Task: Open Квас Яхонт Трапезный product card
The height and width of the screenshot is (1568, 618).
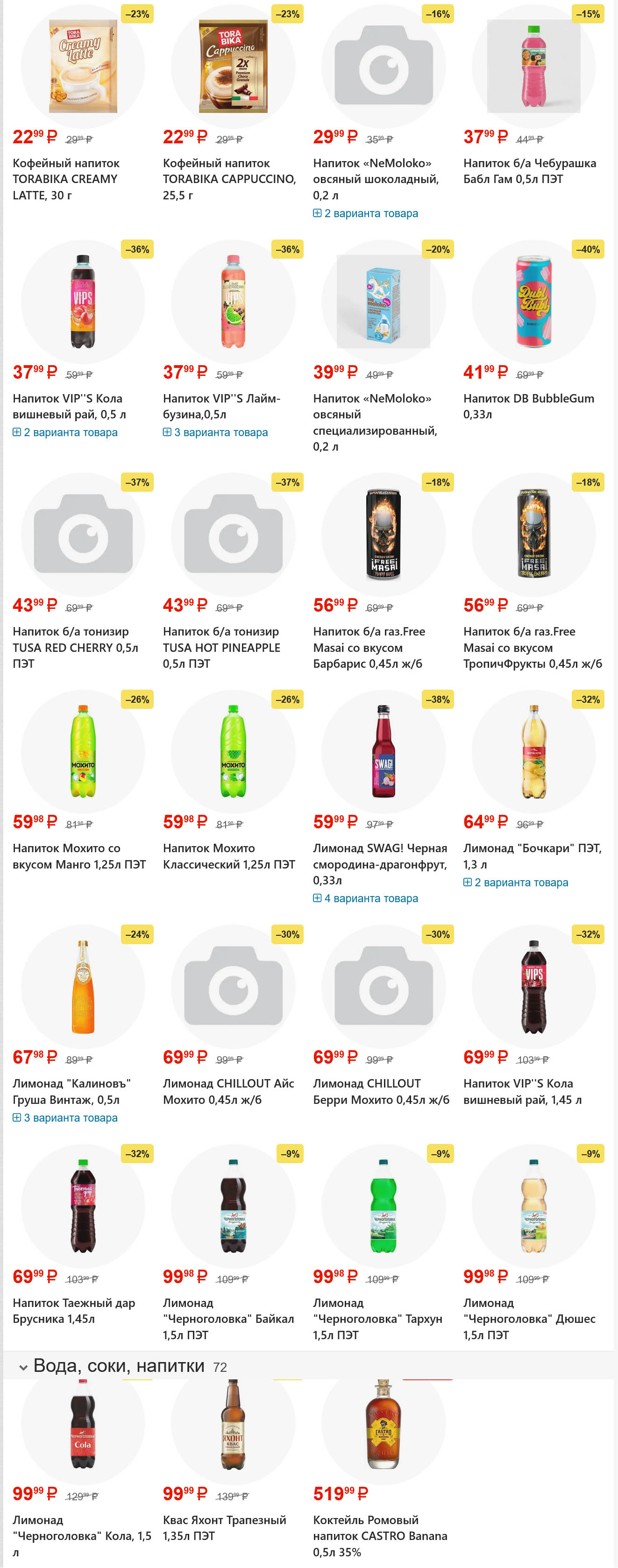Action: pos(224,1527)
